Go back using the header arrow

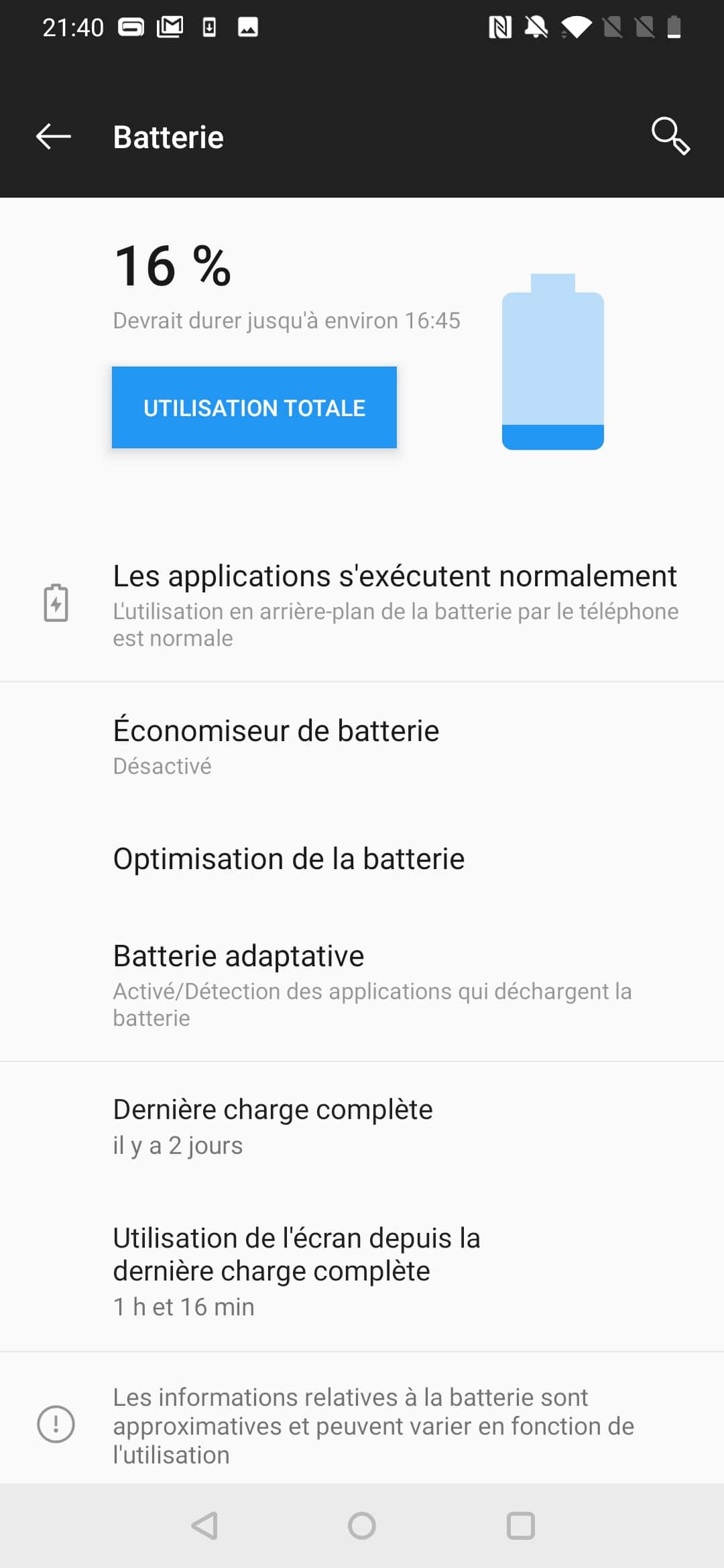click(x=54, y=137)
